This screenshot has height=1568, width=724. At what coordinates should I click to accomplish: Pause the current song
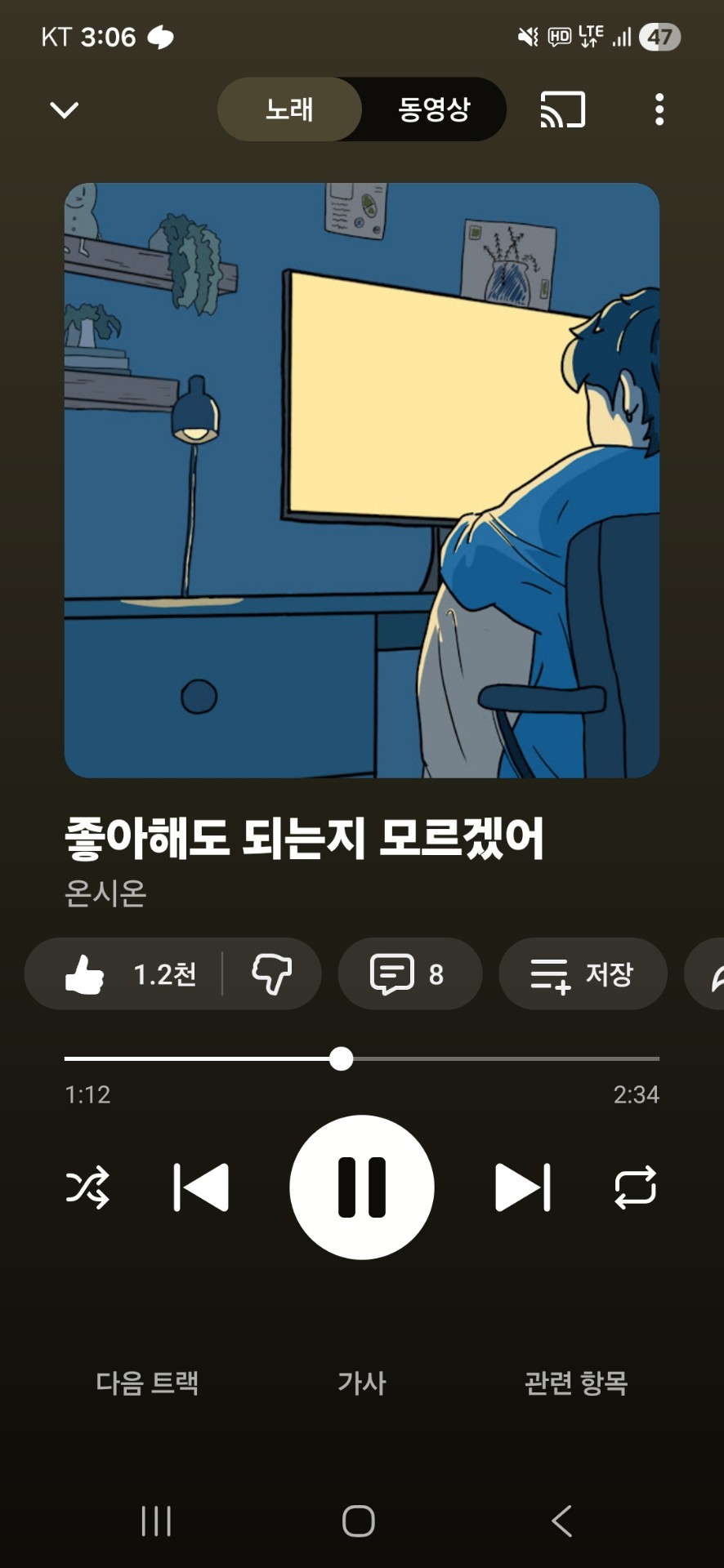pos(362,1187)
